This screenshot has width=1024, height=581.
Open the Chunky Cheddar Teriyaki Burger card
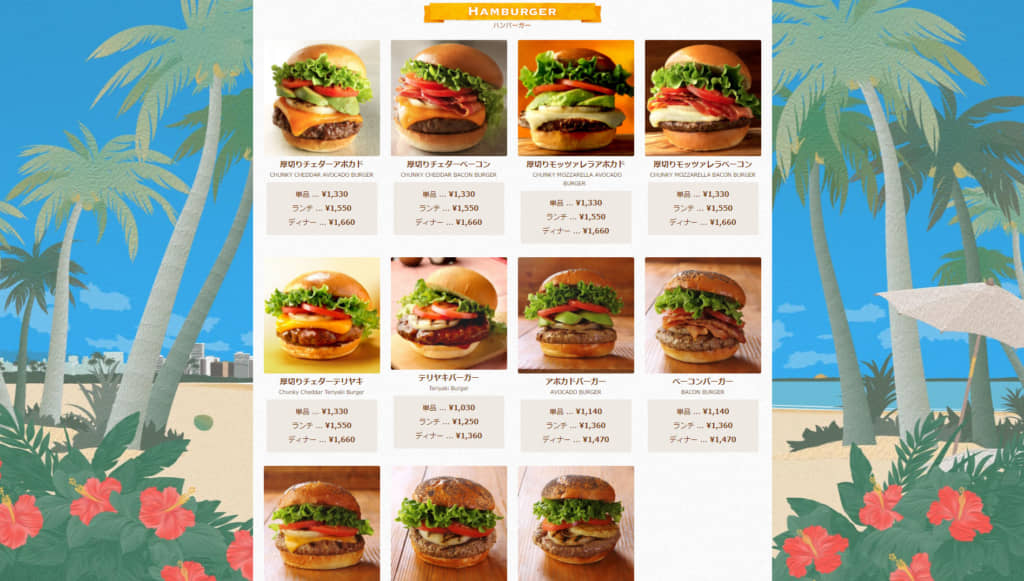(322, 315)
